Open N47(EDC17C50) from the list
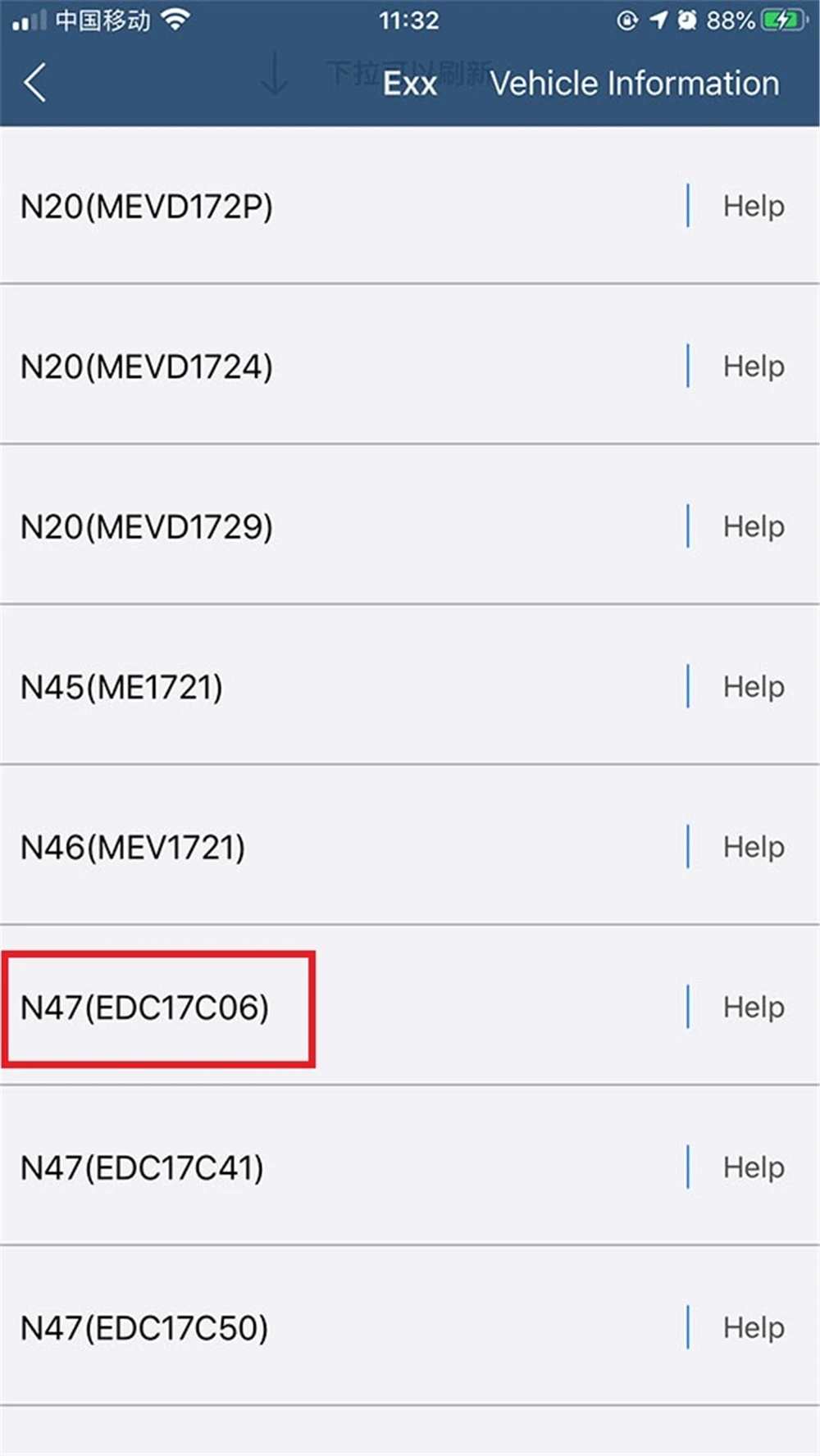The height and width of the screenshot is (1456, 820). pos(144,1328)
